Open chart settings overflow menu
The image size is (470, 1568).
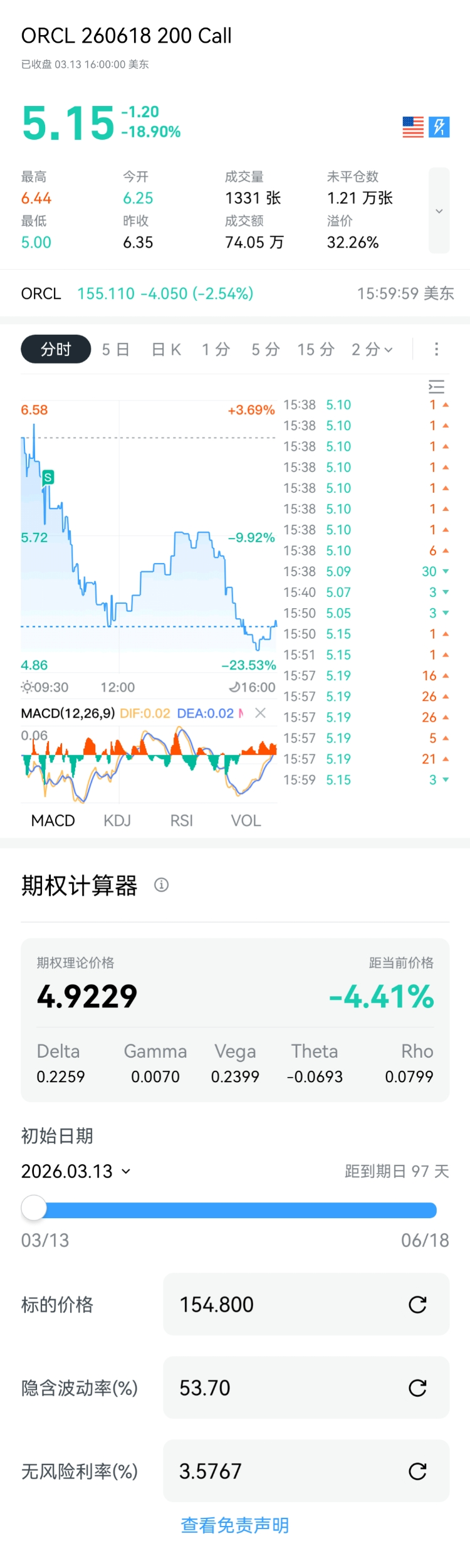(x=436, y=349)
